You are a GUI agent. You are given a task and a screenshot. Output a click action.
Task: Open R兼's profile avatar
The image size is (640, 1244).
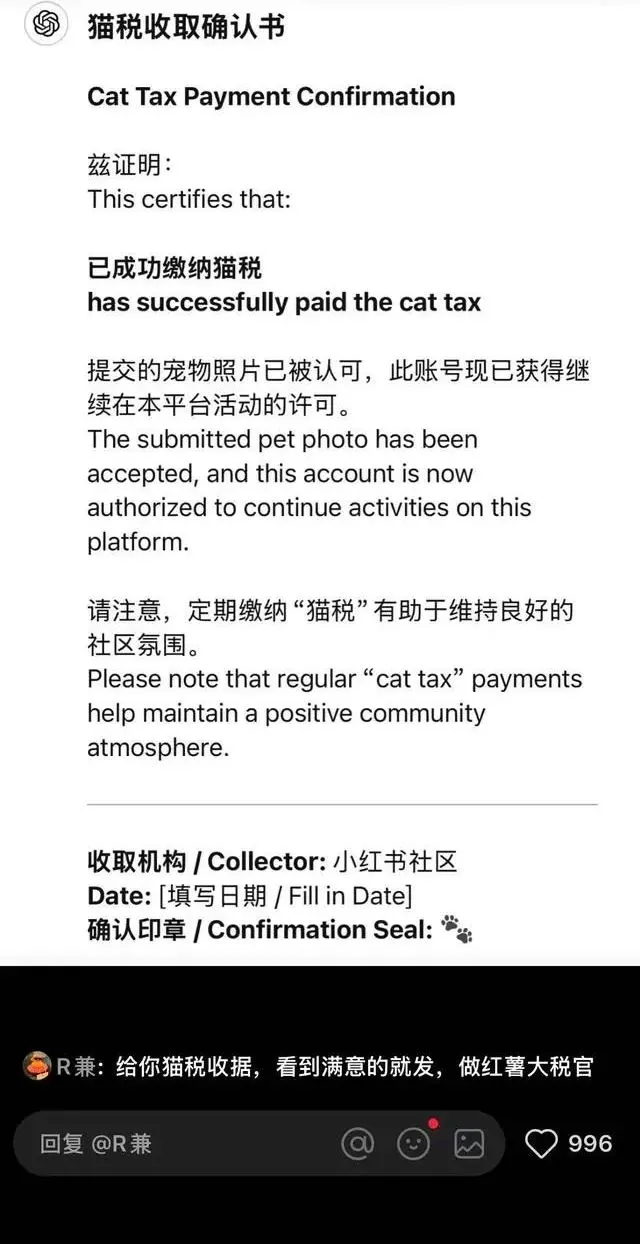tap(36, 1066)
